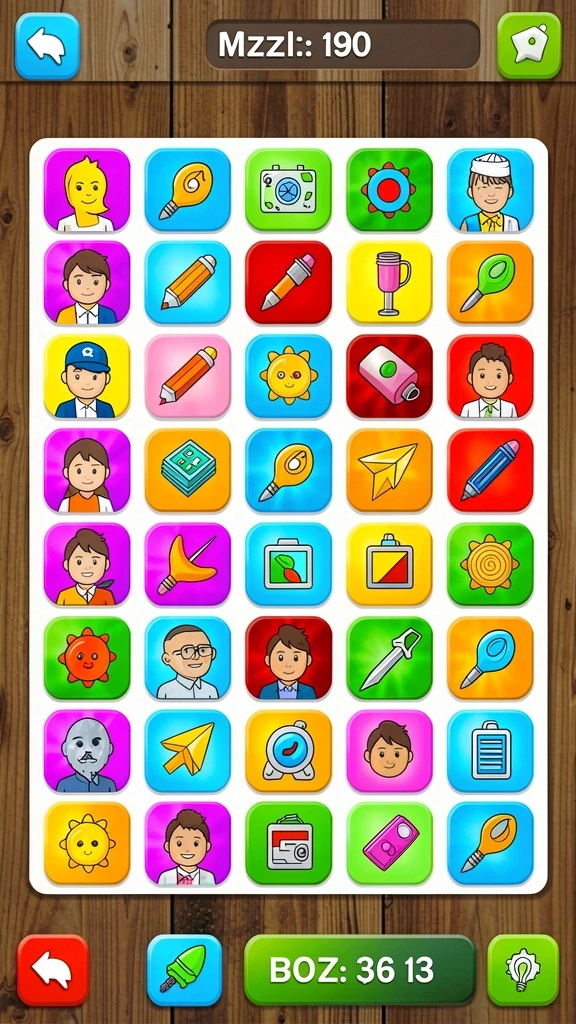
Task: Select the blue-capped man tile
Action: [x=87, y=377]
